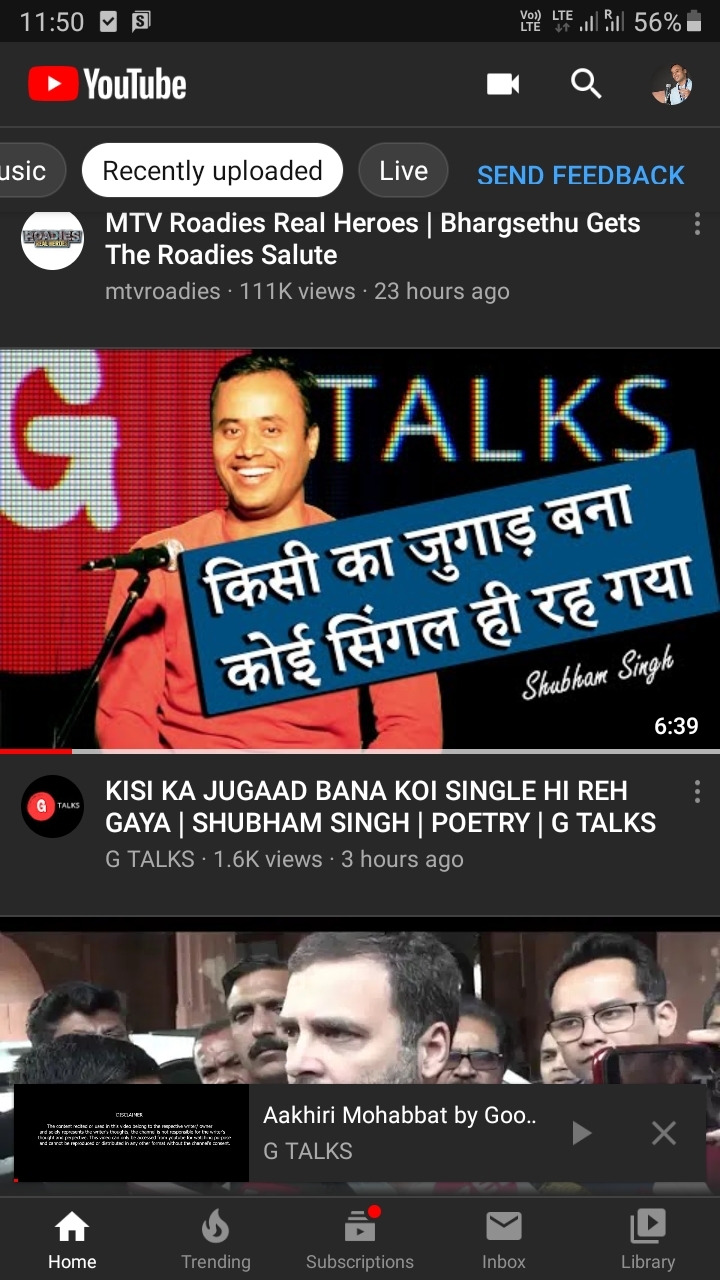Tap the SEND FEEDBACK link

[x=580, y=175]
